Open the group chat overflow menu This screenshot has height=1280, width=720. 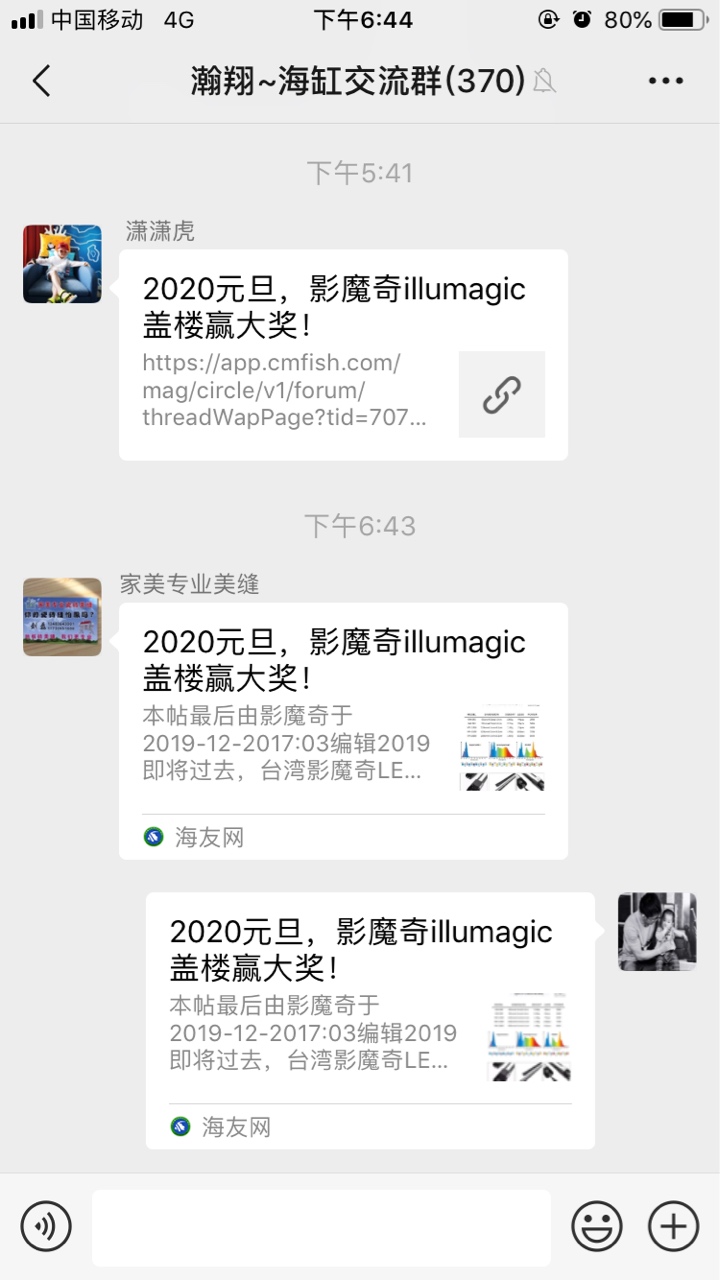665,81
